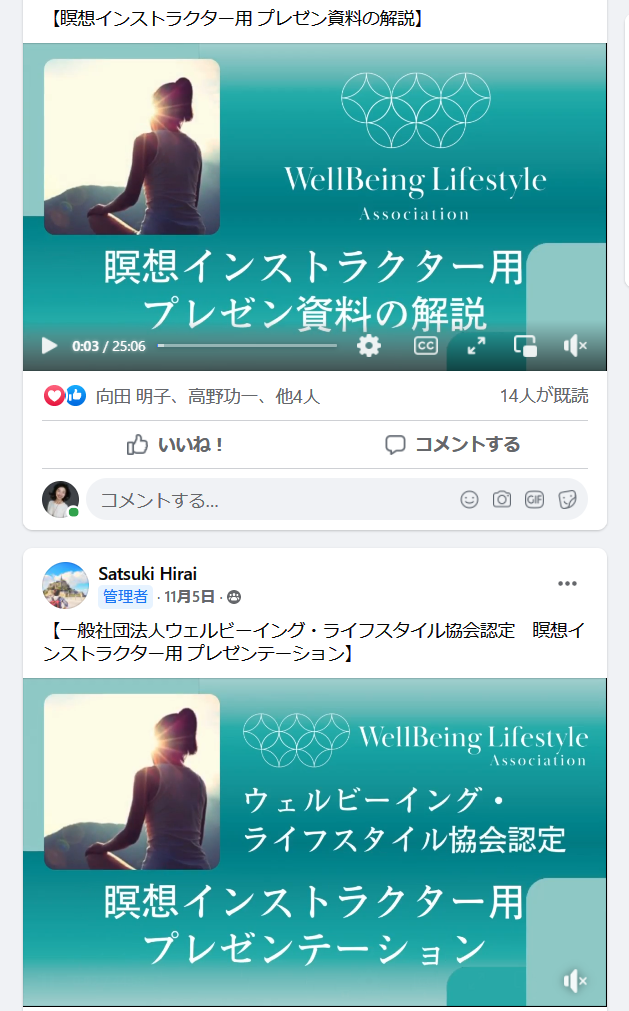Insert a sticker in the comment

click(567, 500)
